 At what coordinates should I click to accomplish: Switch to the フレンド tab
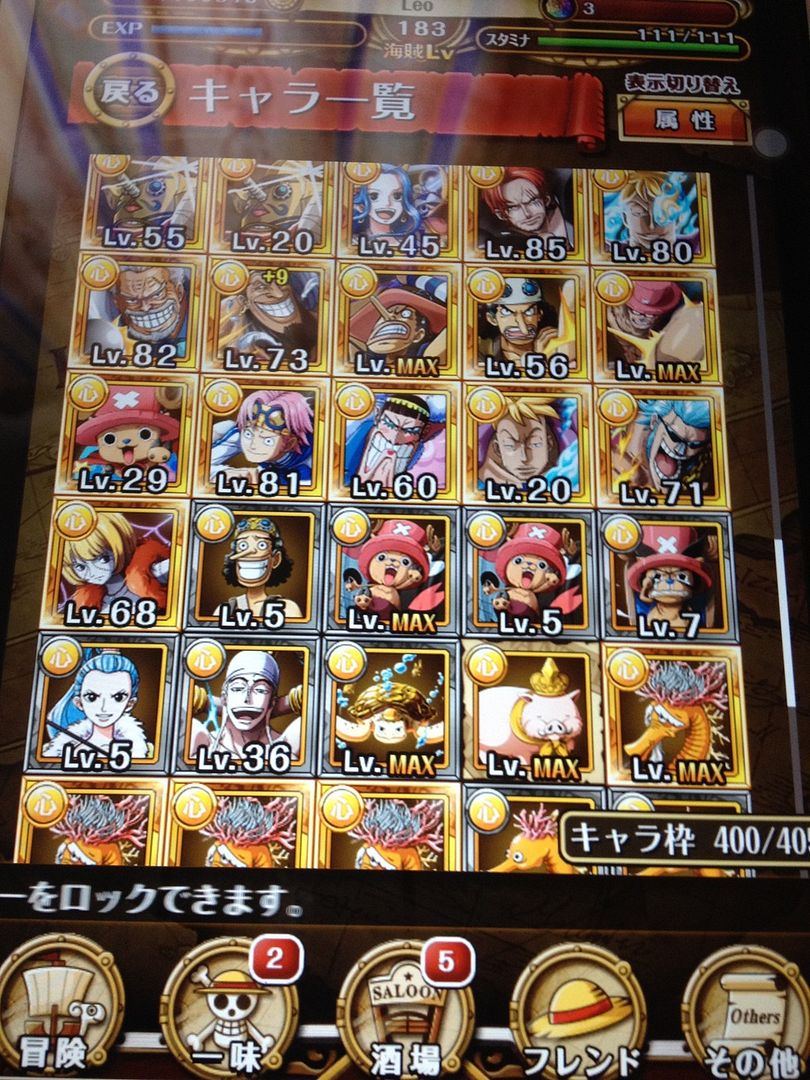pyautogui.click(x=578, y=1010)
